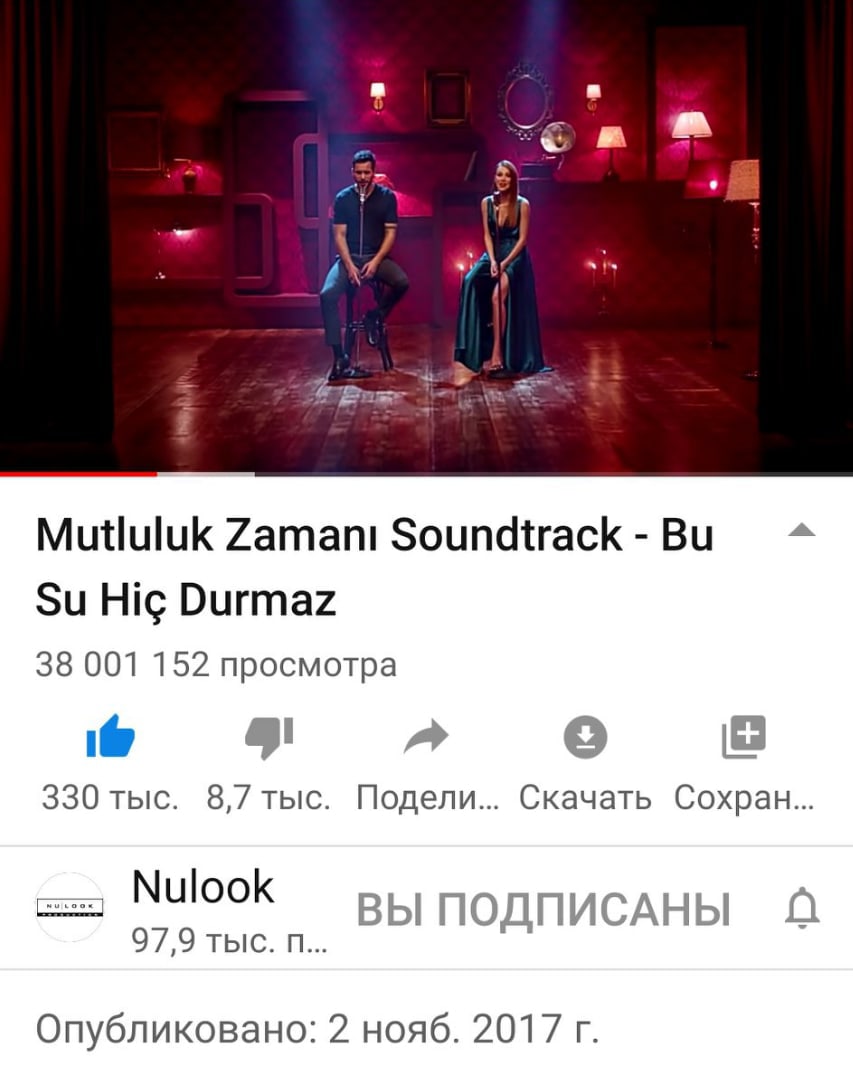Viewport: 853px width, 1080px height.
Task: Collapse the video description arrow
Action: pos(802,532)
